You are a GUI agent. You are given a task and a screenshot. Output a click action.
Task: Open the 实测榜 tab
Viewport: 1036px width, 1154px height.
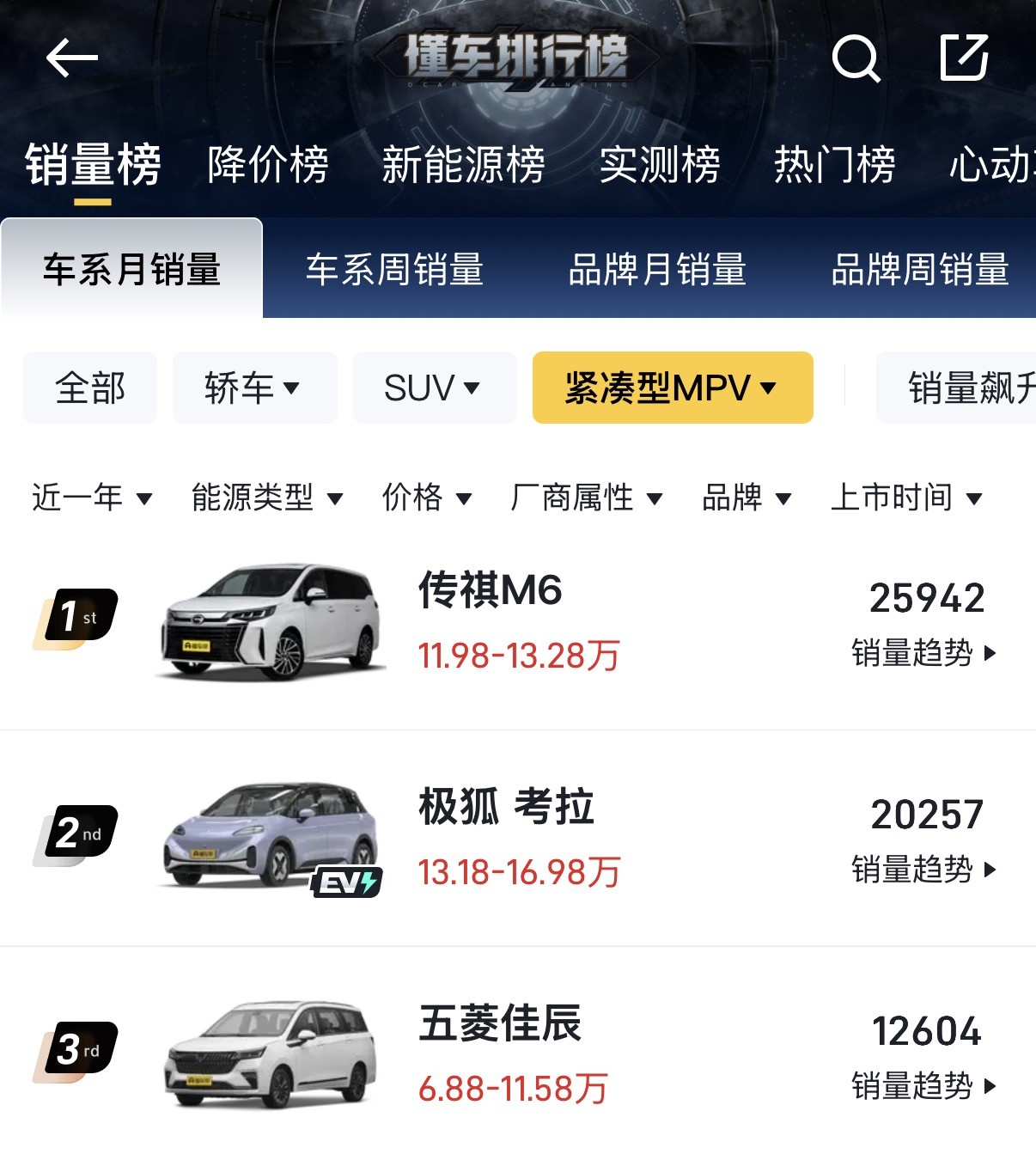coord(660,165)
